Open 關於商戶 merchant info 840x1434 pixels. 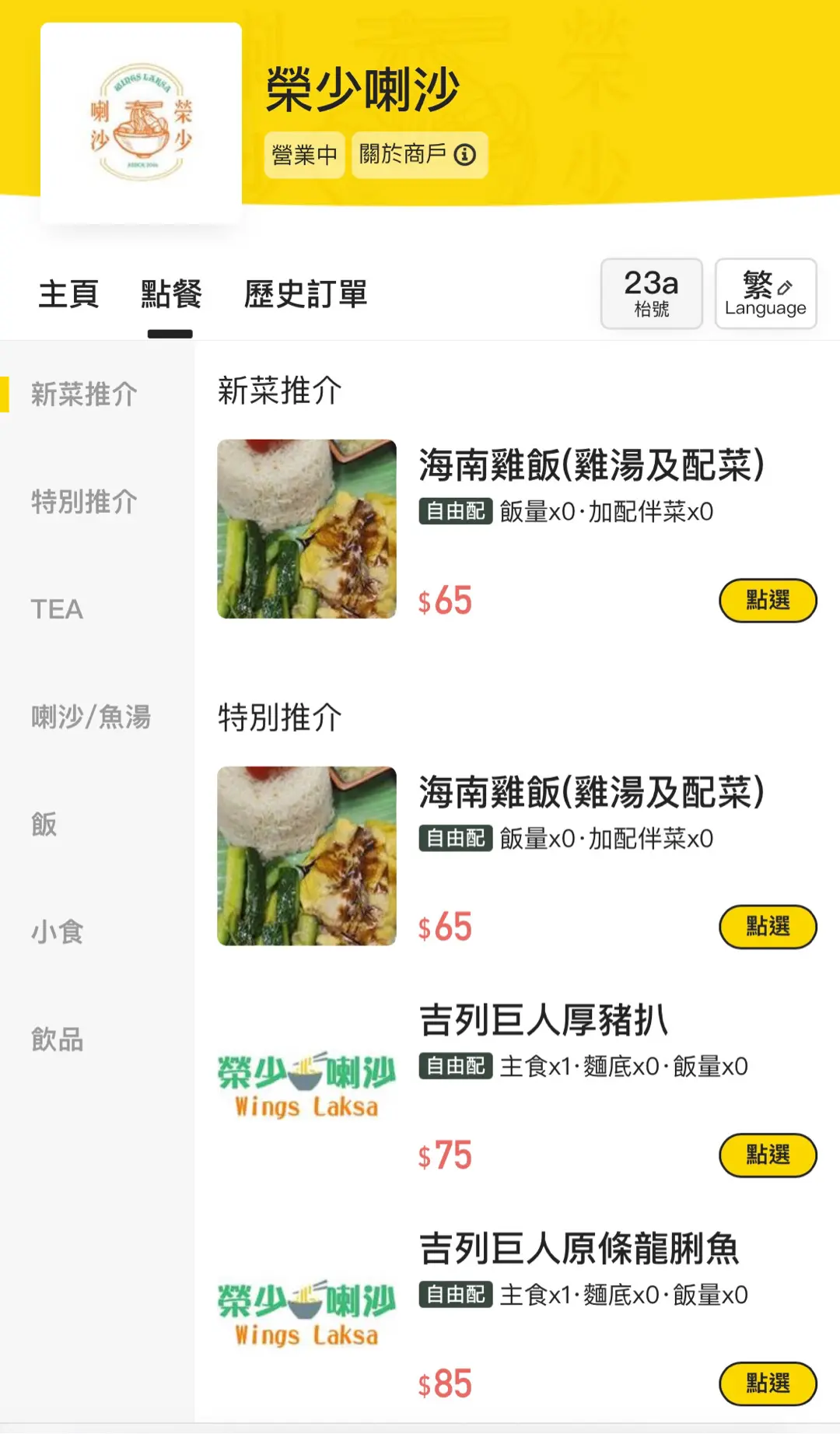coord(418,155)
